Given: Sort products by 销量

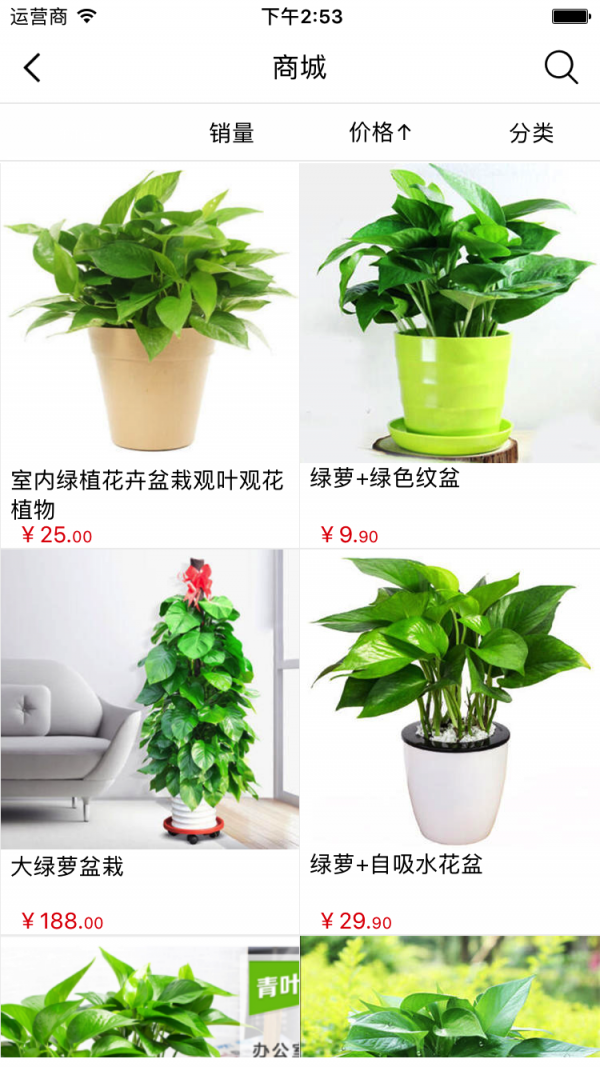Looking at the screenshot, I should point(231,132).
